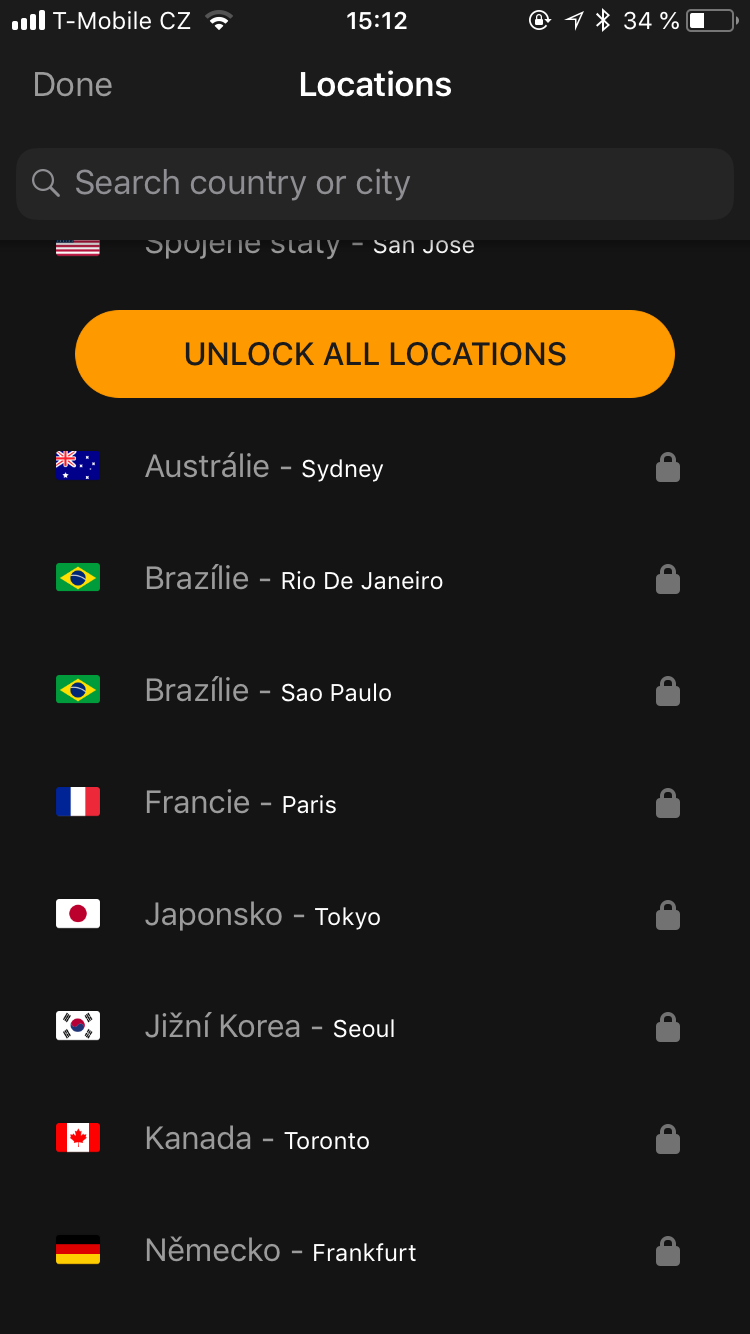The height and width of the screenshot is (1334, 750).
Task: Tap the lock icon on the Paris row
Action: (668, 802)
